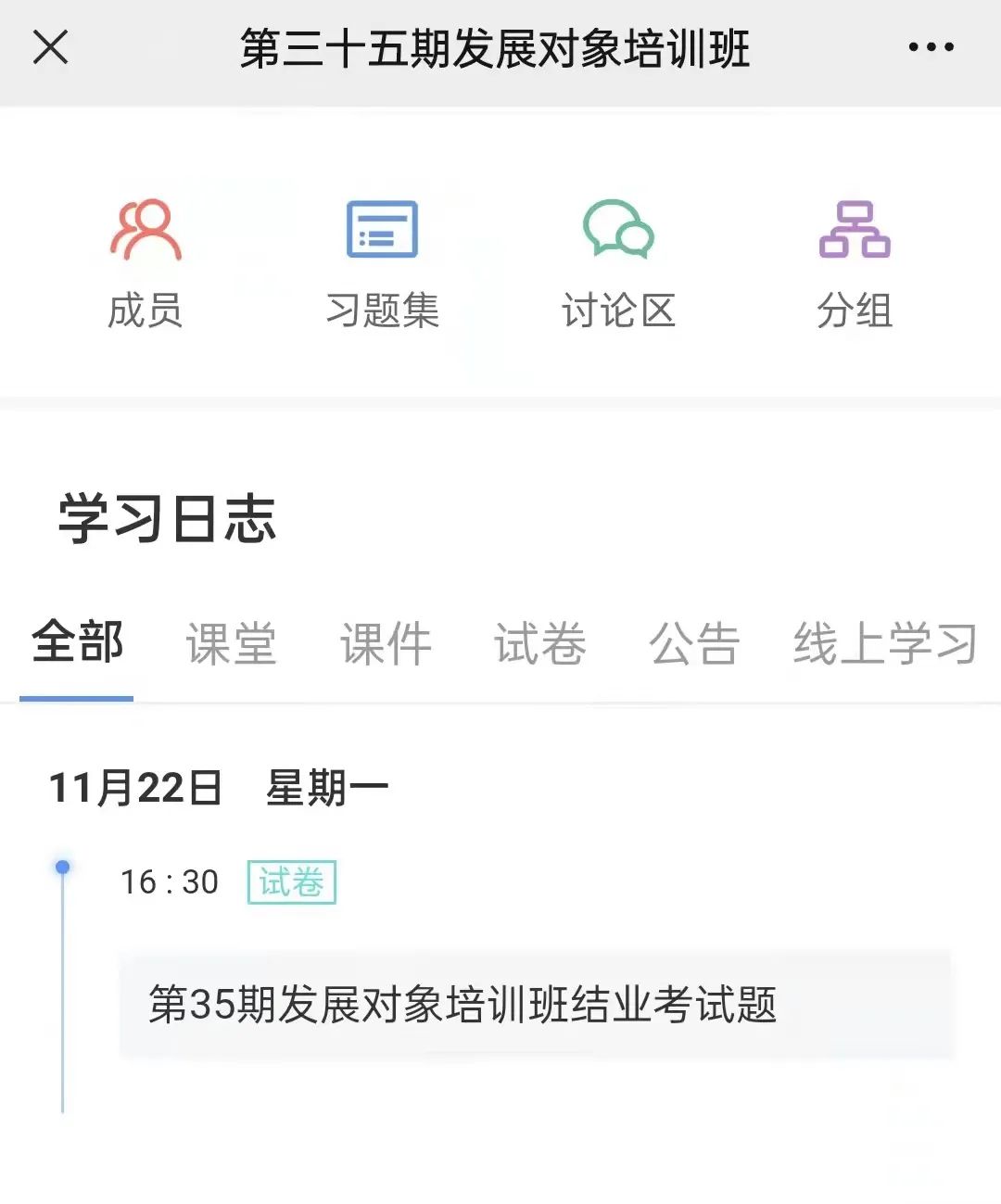Click the green chat bubbles icon
1001x1204 pixels.
coord(617,230)
